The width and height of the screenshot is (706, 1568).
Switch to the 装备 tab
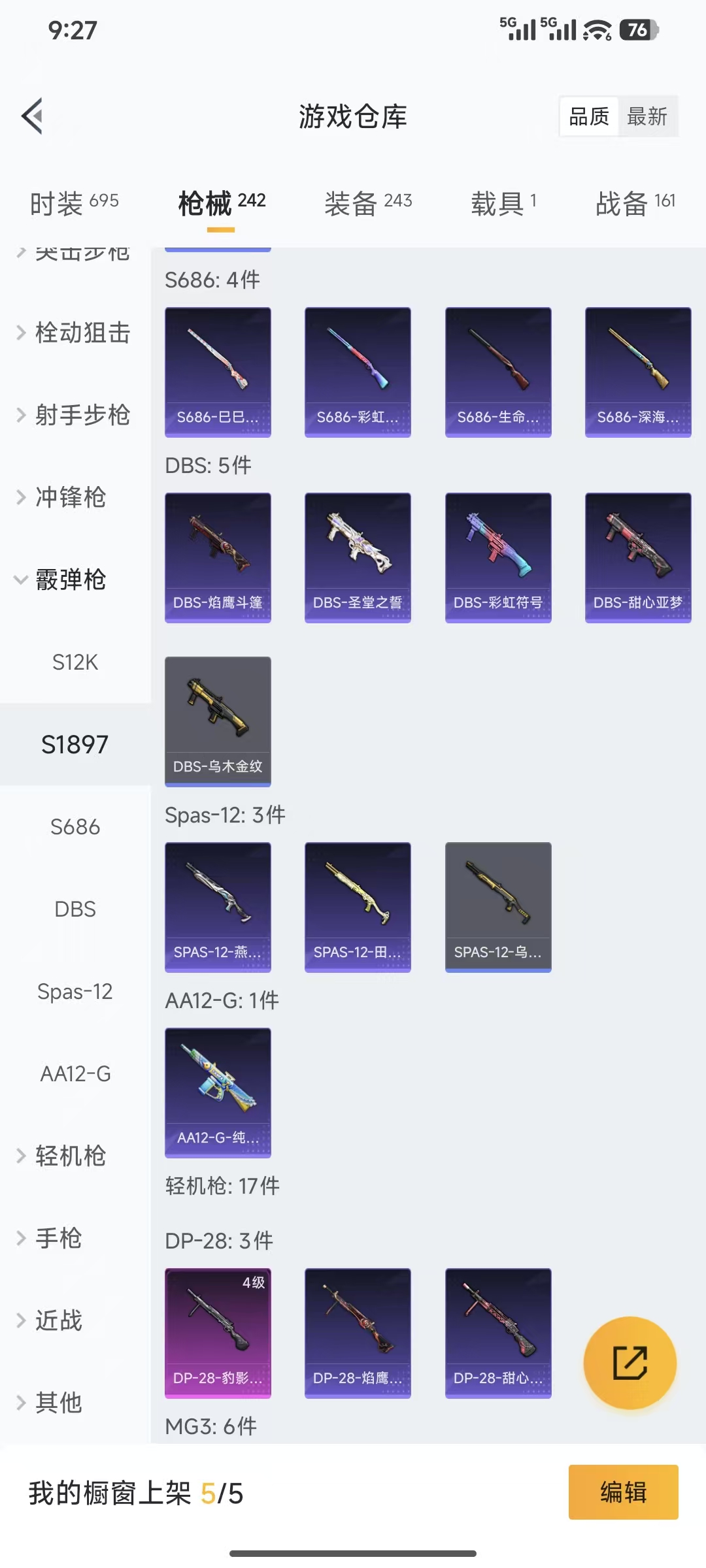(368, 203)
